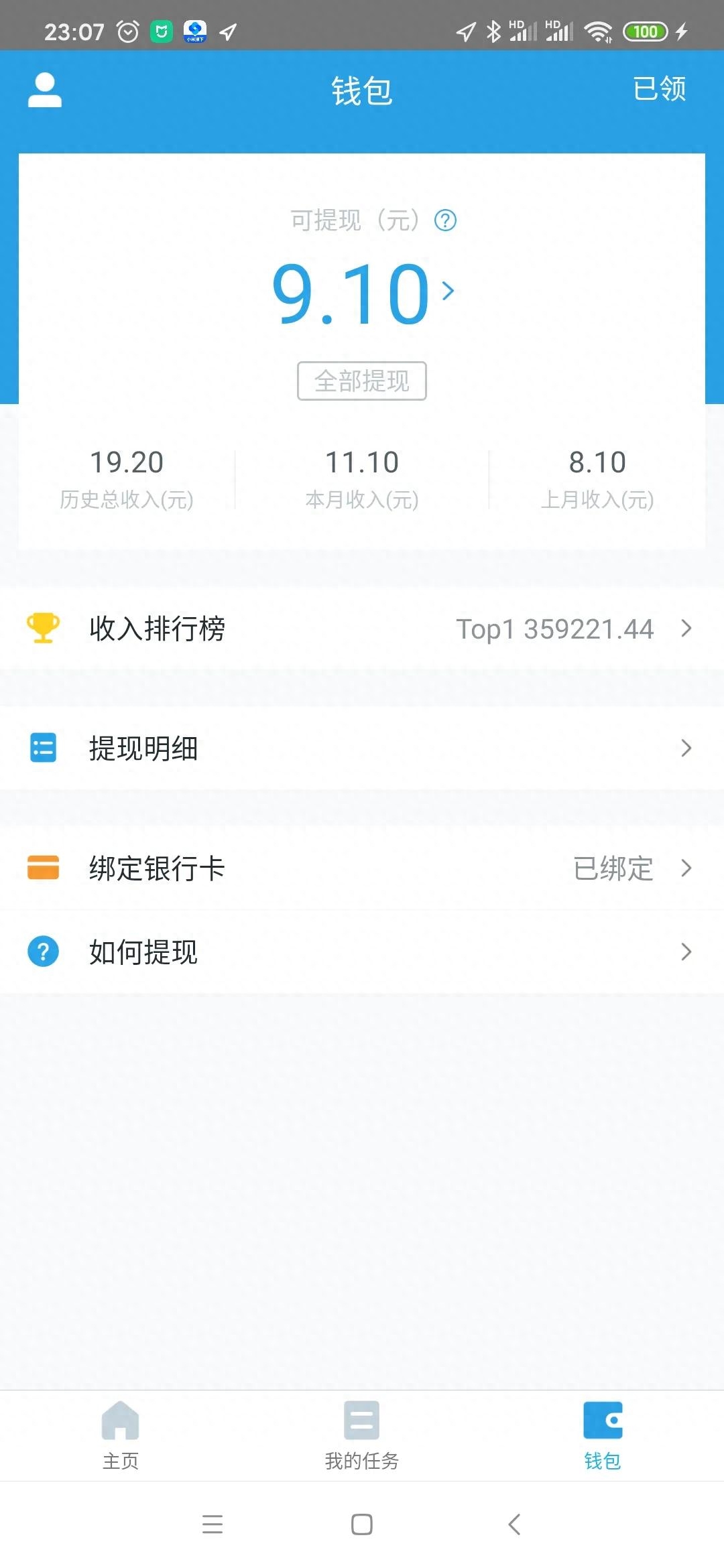Open 如何提现 help row

(362, 952)
